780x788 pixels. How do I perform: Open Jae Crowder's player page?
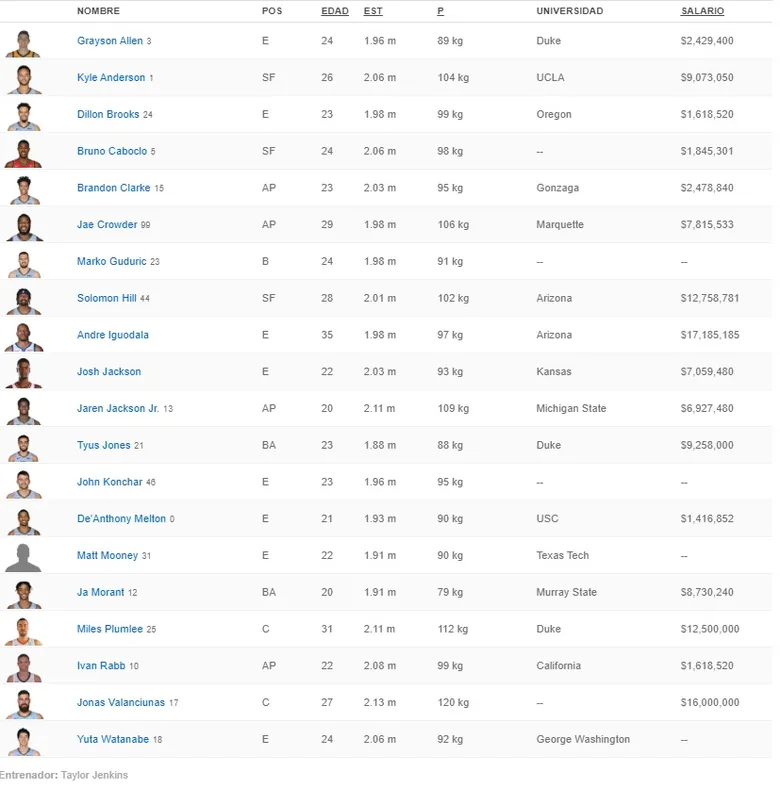107,225
